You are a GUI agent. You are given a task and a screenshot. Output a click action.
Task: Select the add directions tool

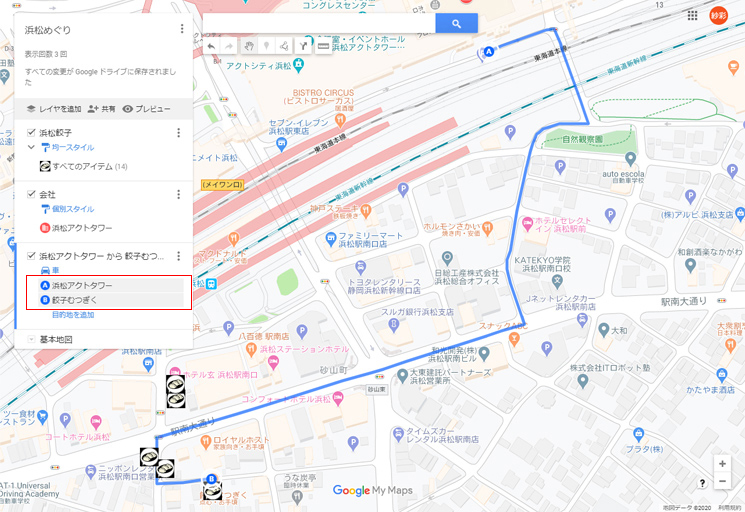(303, 46)
